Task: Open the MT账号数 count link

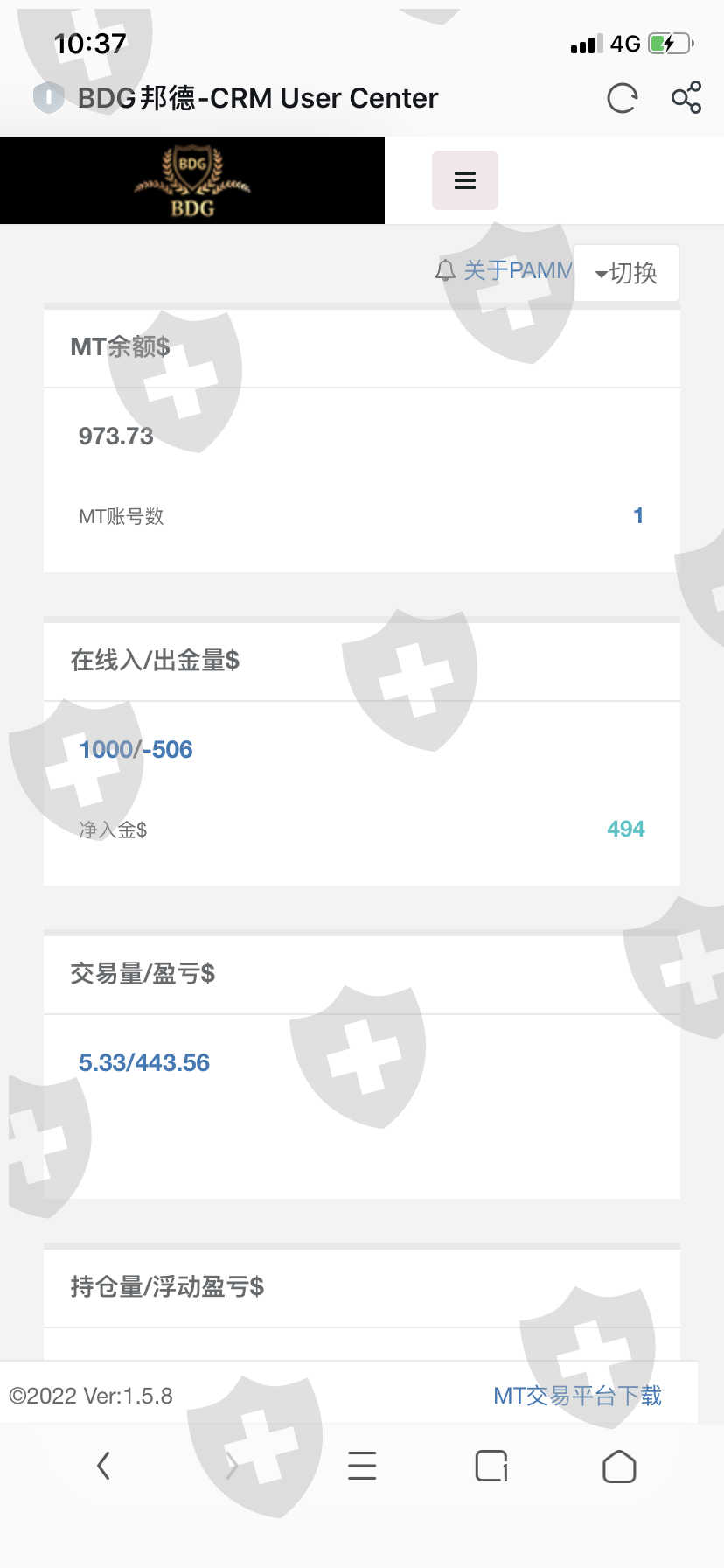Action: pos(638,515)
